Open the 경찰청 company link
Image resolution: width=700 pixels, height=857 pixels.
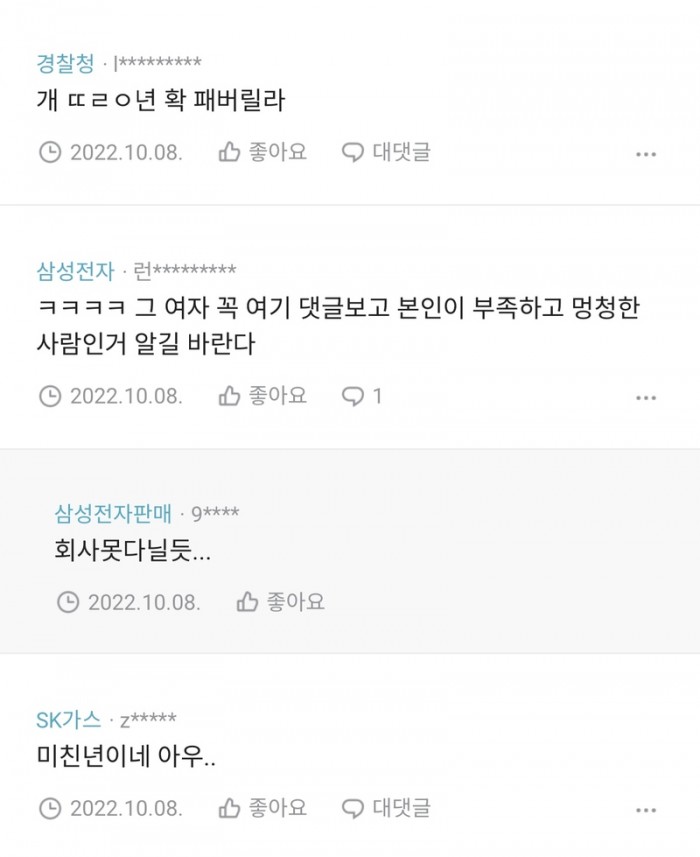point(65,64)
